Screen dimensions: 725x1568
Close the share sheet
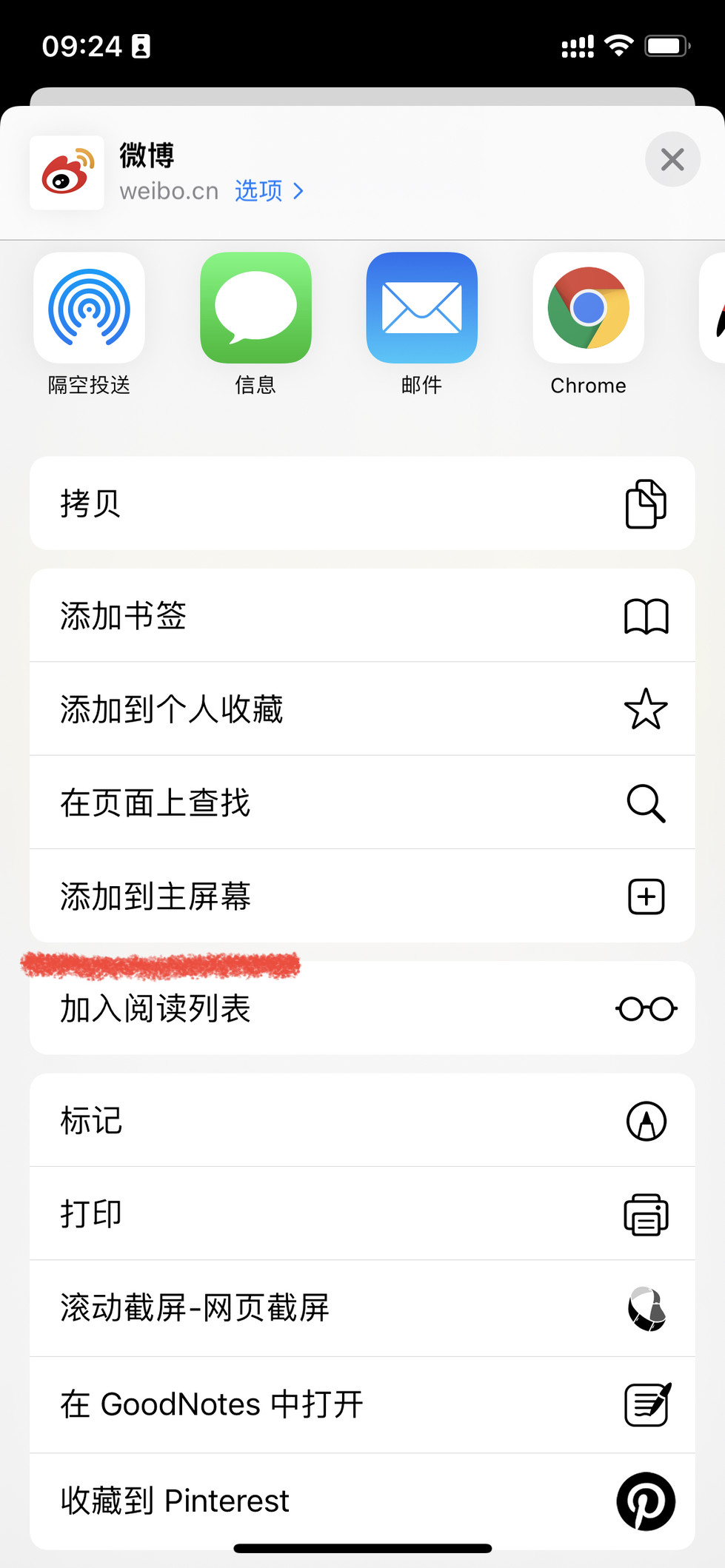point(672,159)
